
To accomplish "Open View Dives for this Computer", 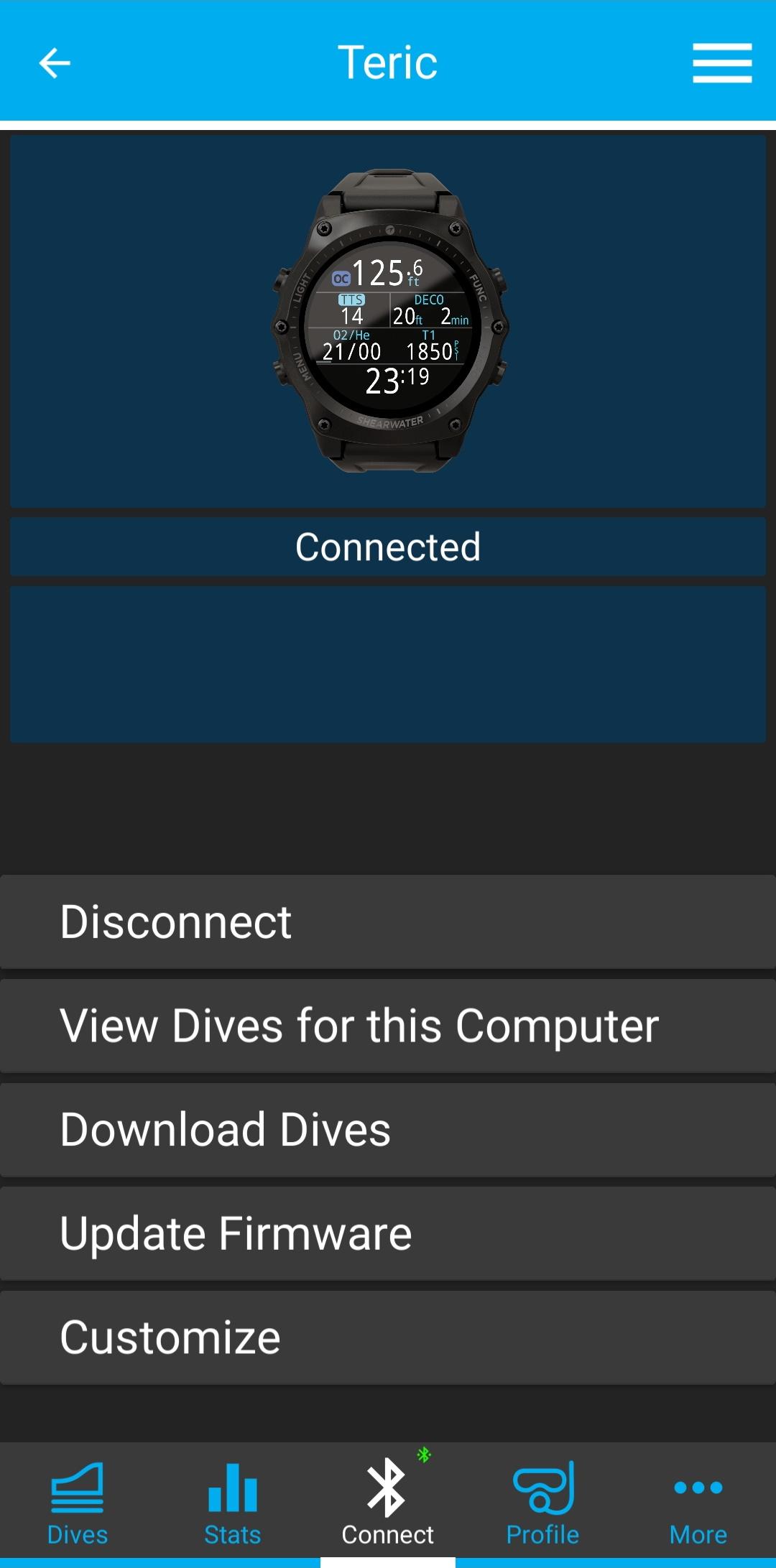I will coord(388,1026).
